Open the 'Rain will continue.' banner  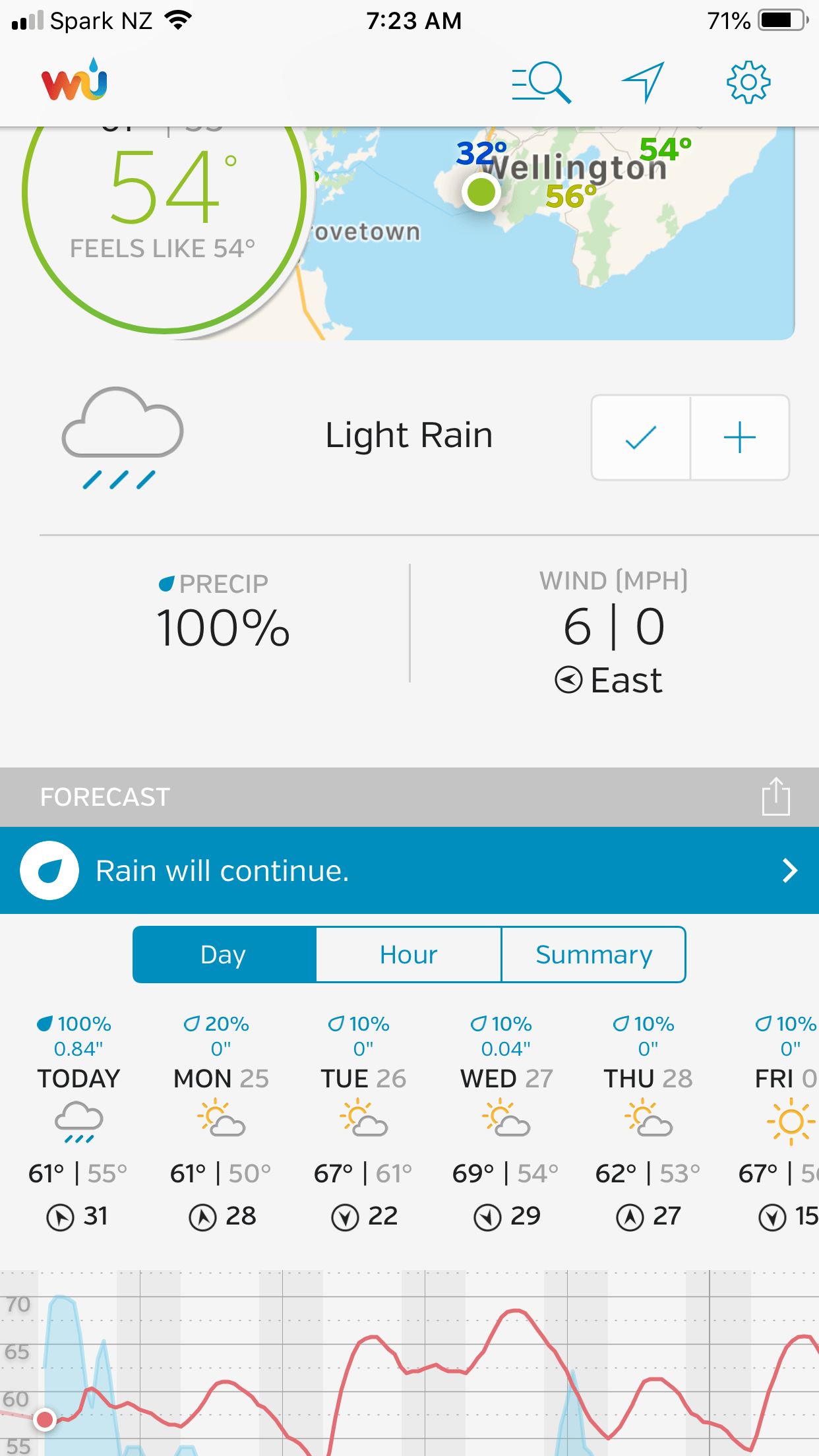click(x=409, y=870)
